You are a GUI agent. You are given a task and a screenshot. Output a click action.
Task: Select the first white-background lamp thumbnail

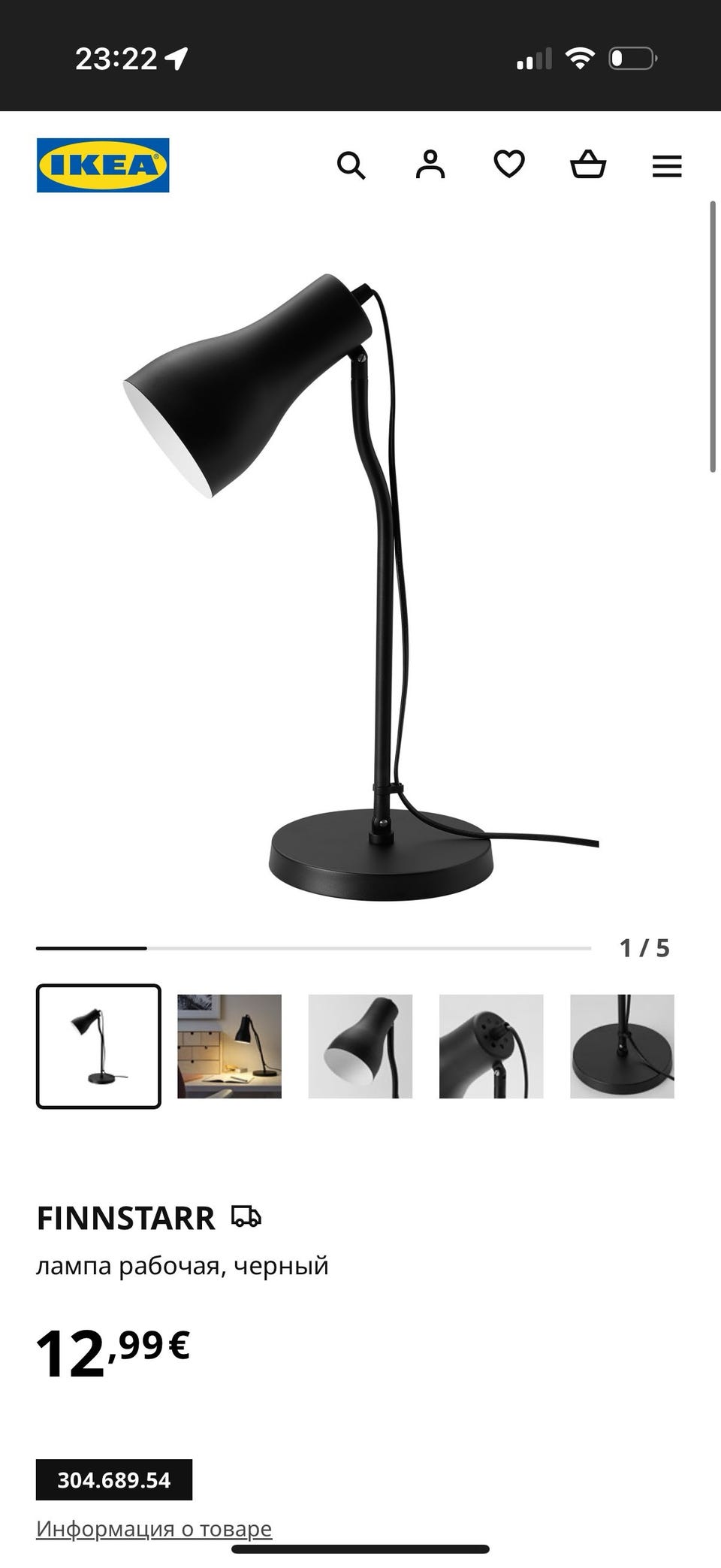coord(98,1047)
